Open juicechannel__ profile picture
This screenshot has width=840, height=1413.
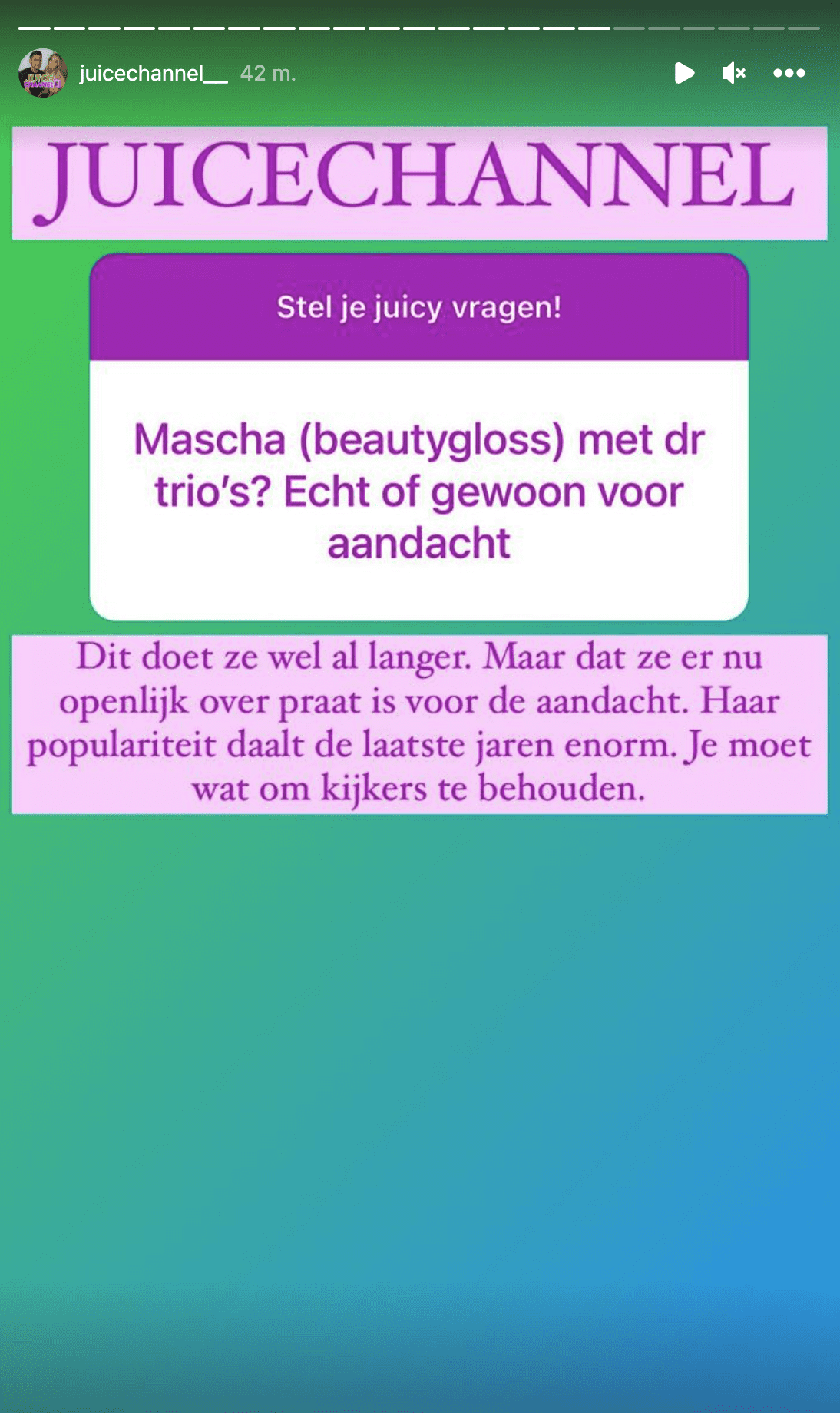[x=43, y=73]
